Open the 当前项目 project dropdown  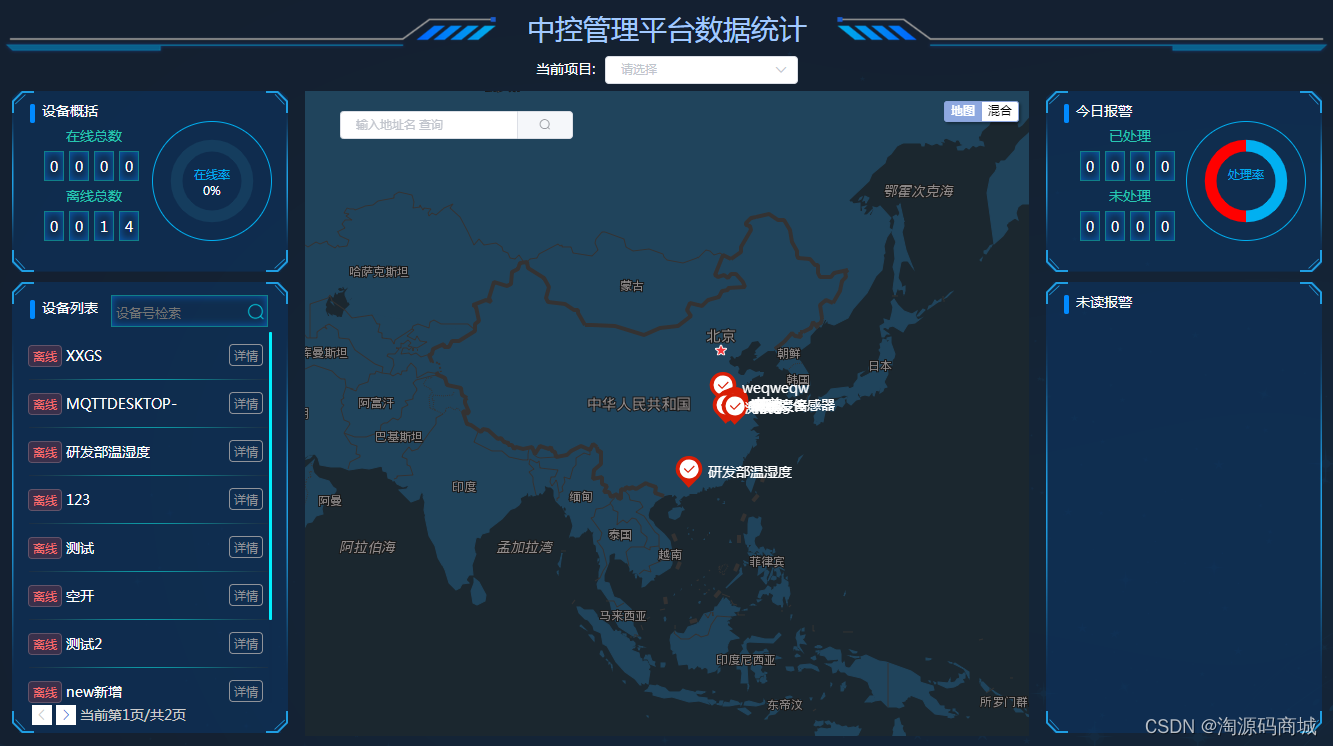point(700,70)
